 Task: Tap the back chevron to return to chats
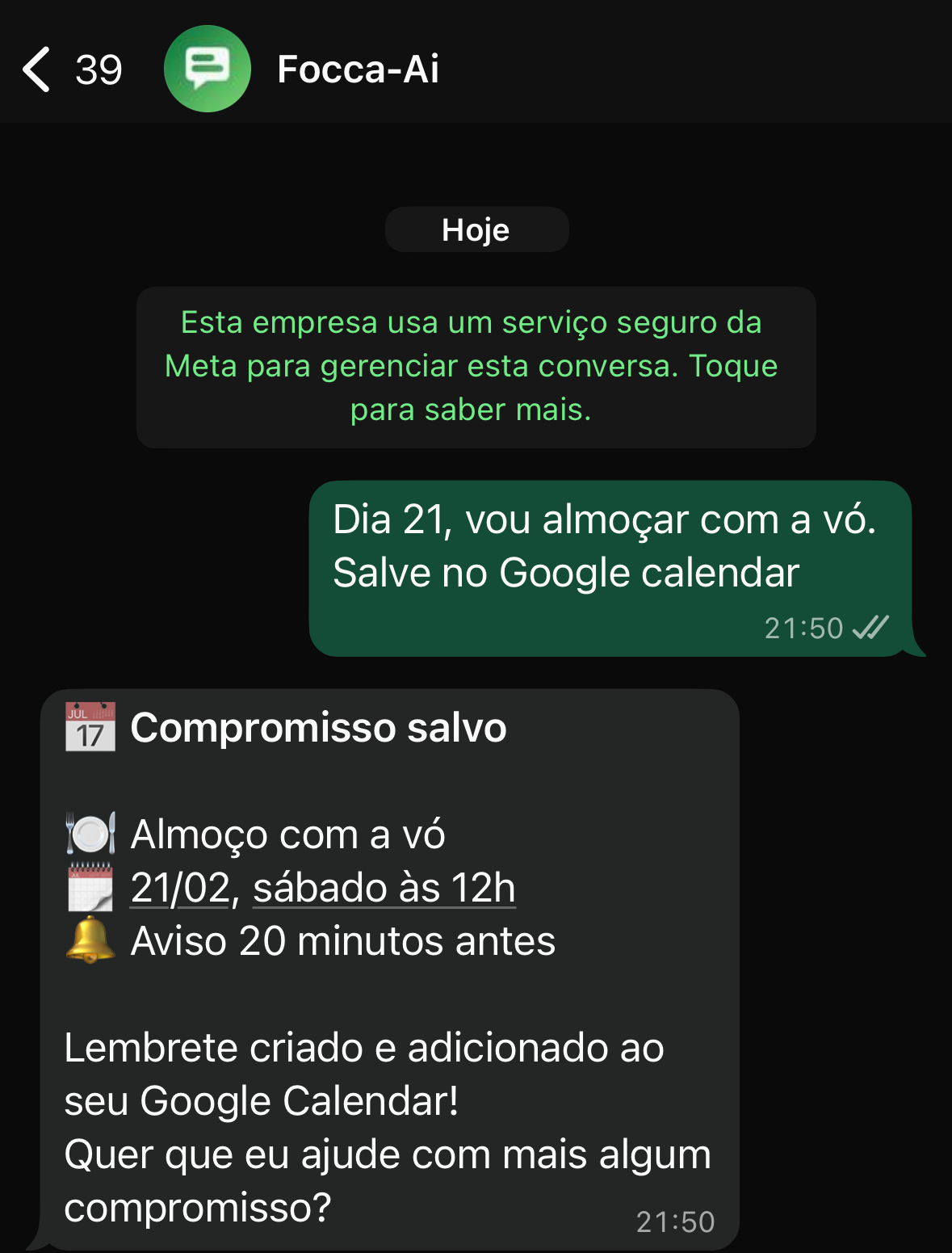click(36, 70)
